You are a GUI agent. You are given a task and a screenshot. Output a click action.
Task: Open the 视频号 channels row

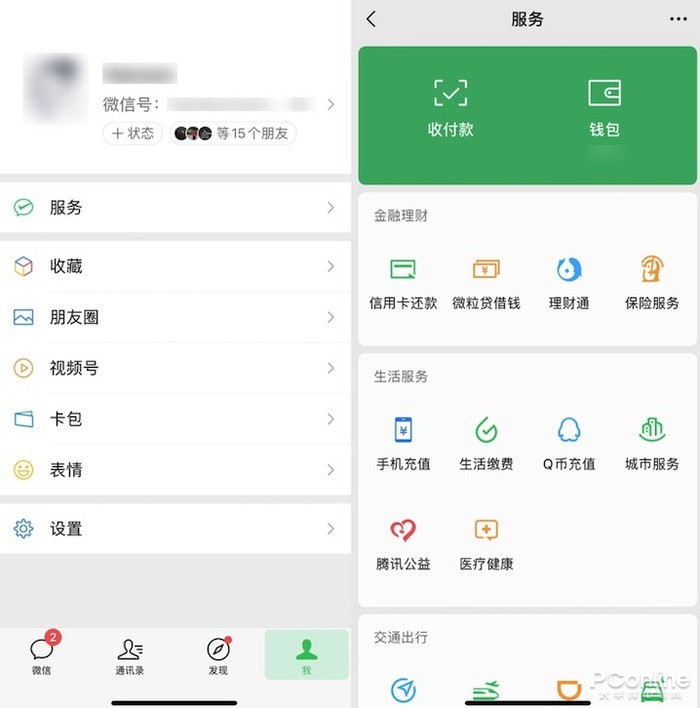[175, 368]
